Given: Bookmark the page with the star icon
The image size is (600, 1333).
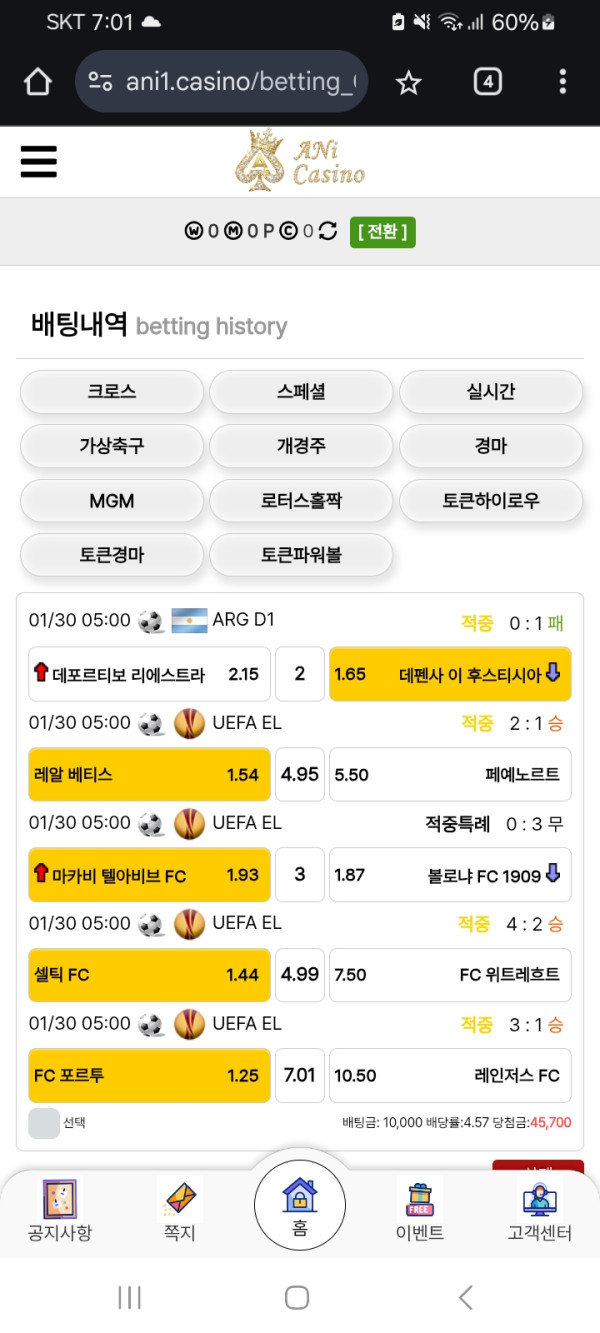Looking at the screenshot, I should [408, 83].
